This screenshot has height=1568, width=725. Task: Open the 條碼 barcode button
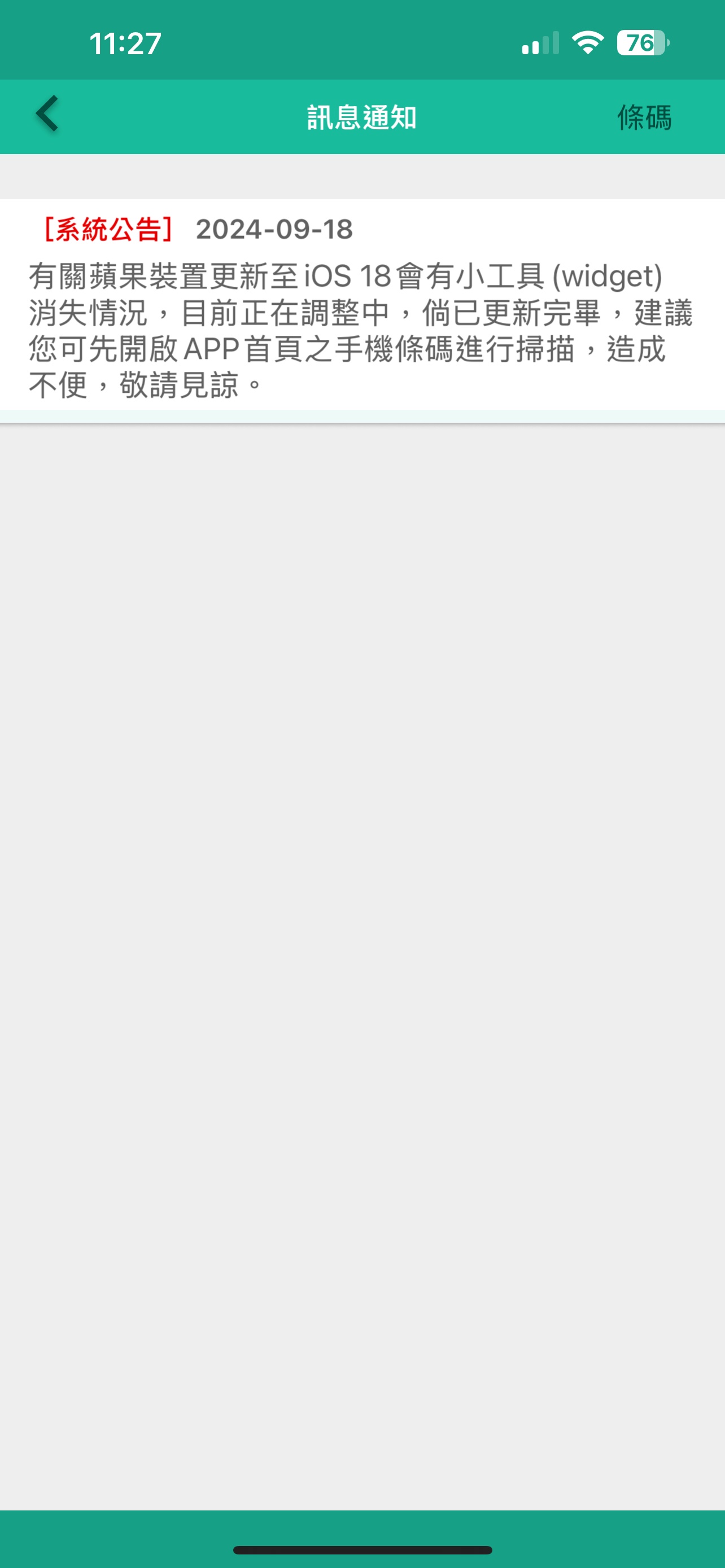[644, 117]
